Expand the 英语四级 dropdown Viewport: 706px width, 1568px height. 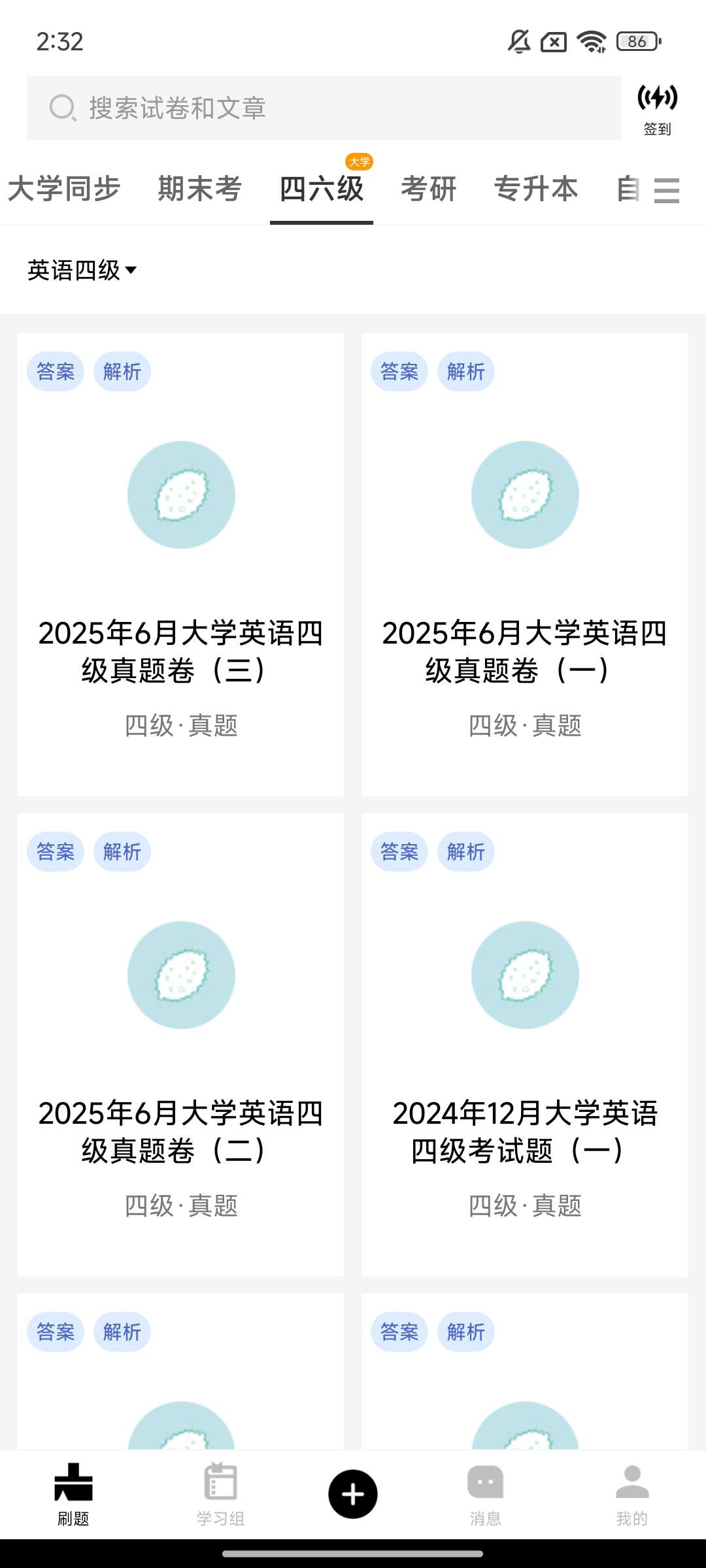(82, 270)
